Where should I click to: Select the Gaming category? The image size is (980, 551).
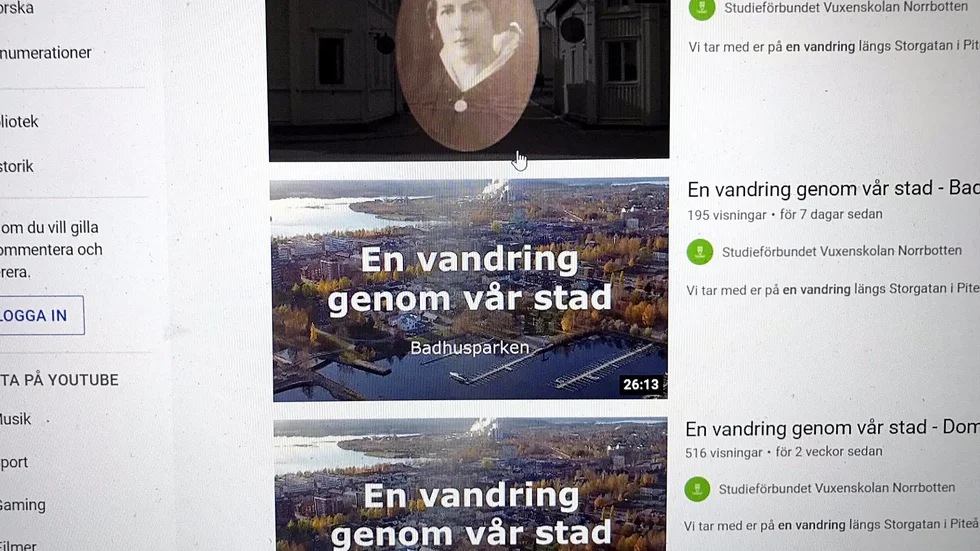tap(22, 505)
